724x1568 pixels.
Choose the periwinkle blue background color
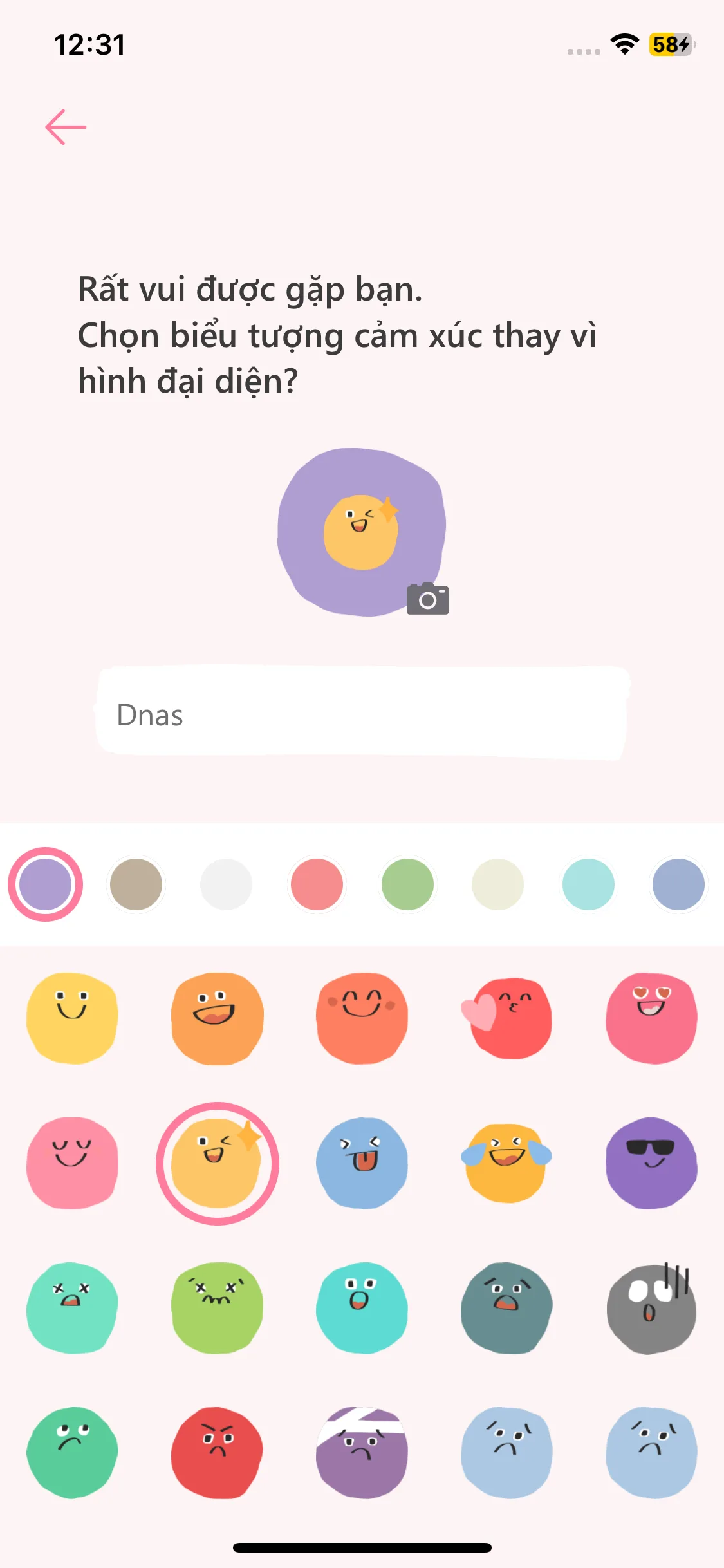[x=678, y=884]
